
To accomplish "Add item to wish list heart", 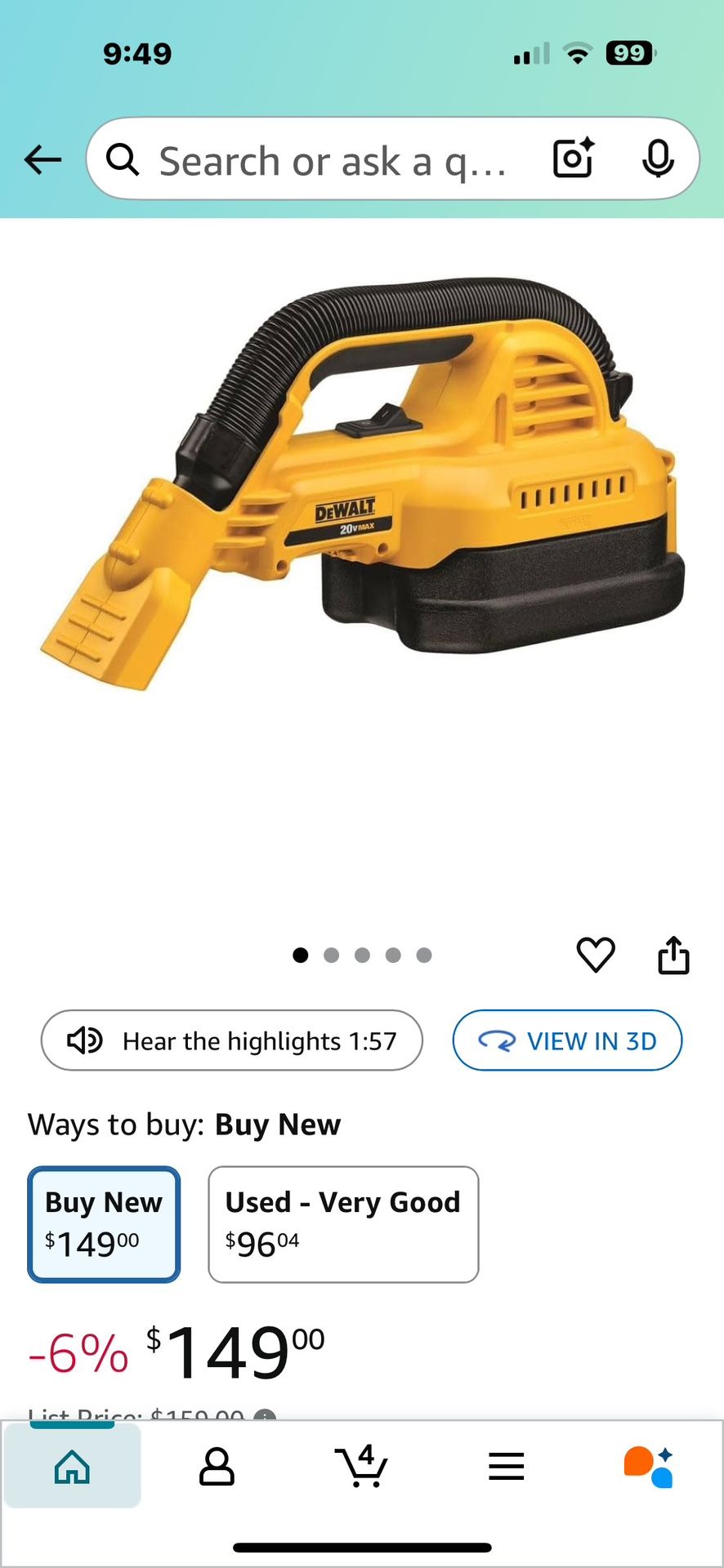I will 596,954.
